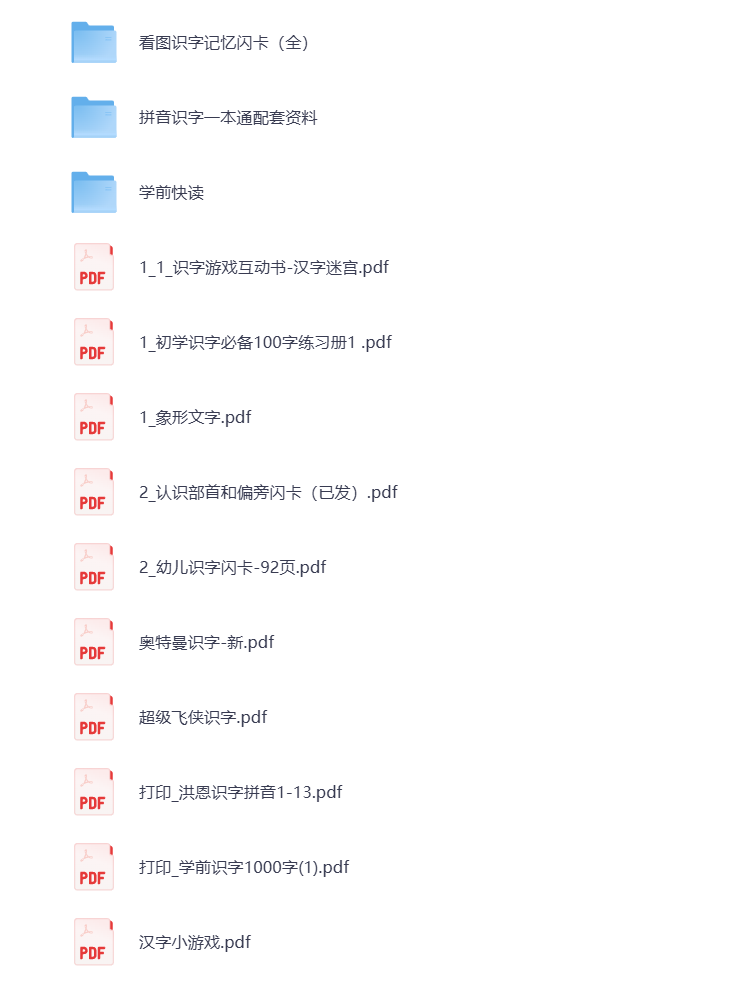Open the 学前快读 folder by its name
The height and width of the screenshot is (982, 742).
pos(170,193)
